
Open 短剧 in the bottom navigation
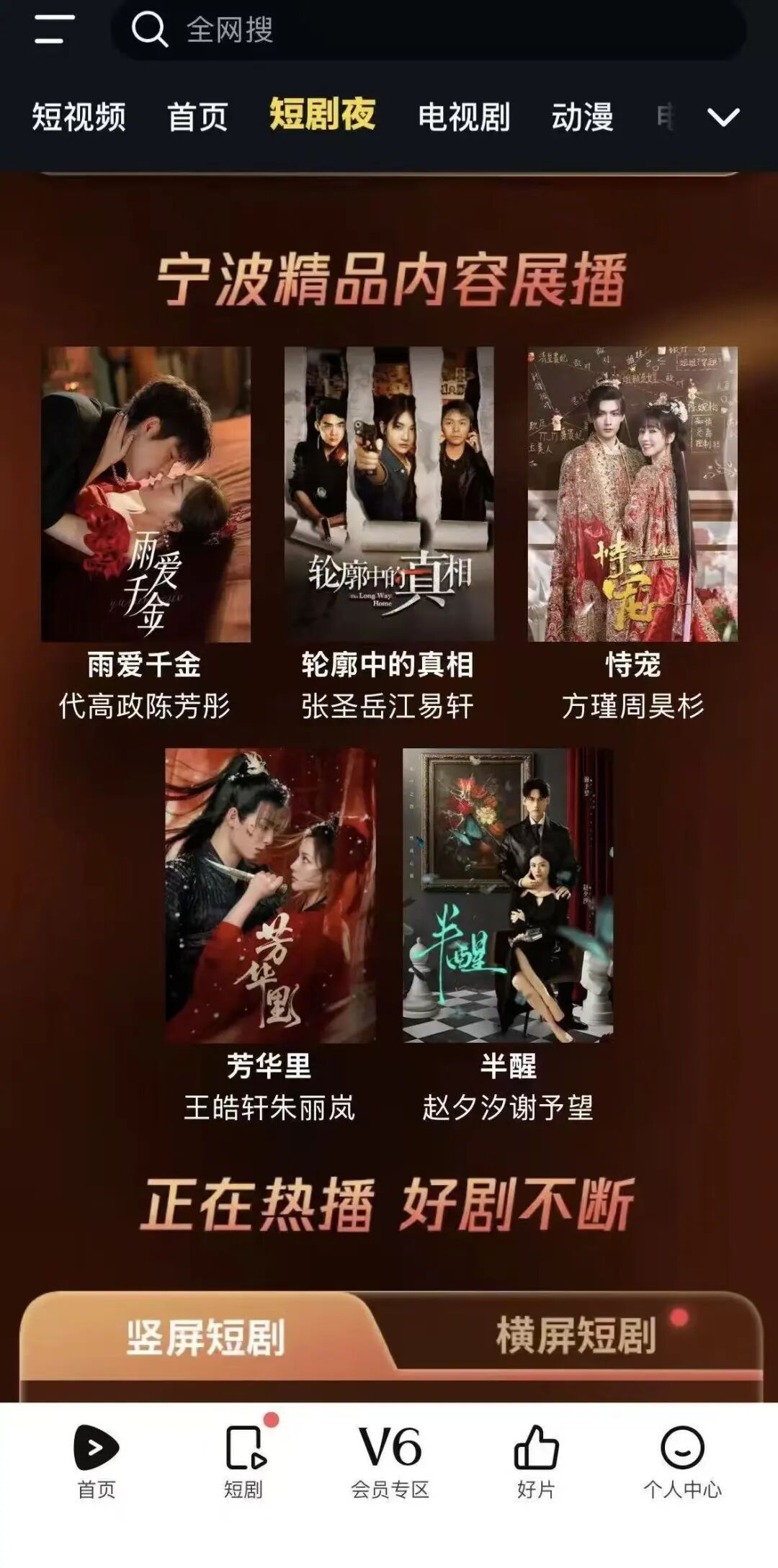point(243,1461)
